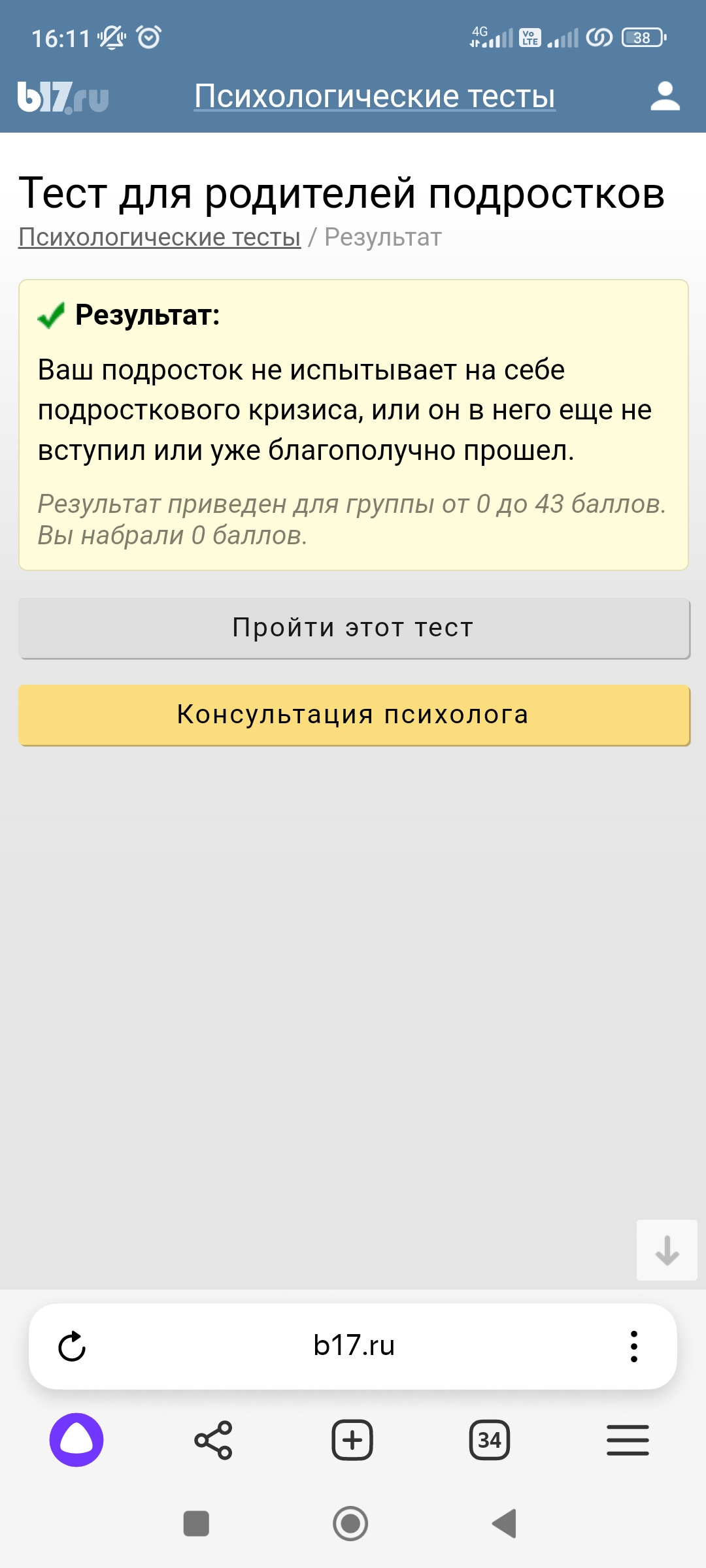Open the three-dot page menu
Viewport: 706px width, 1568px height.
coord(633,1347)
